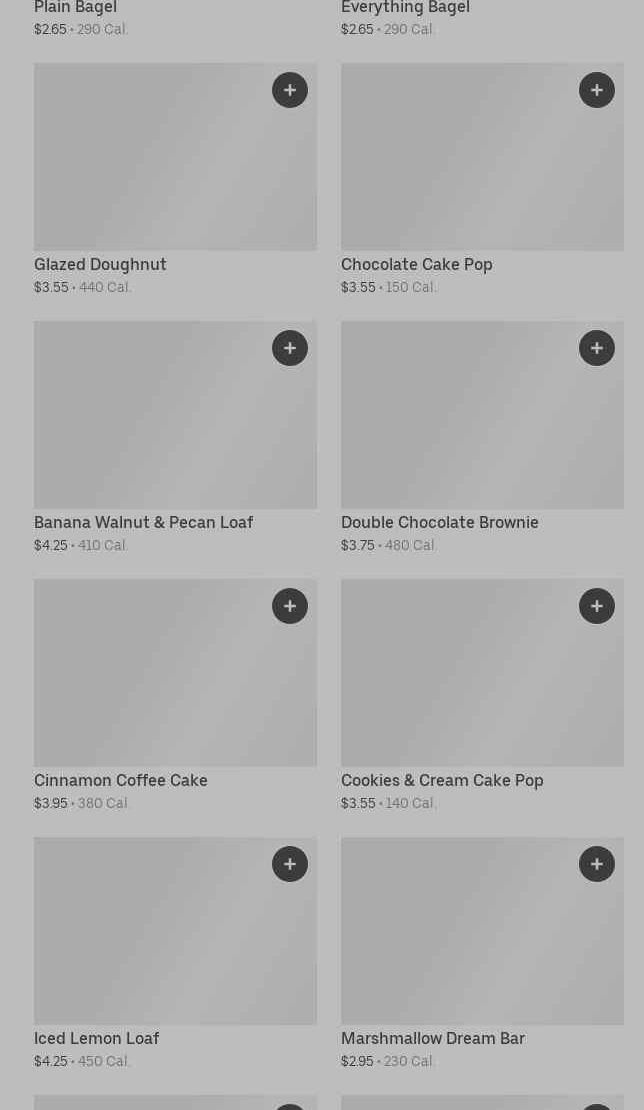
Task: Add Marshmallow Dream Bar to the order
Action: tap(597, 864)
